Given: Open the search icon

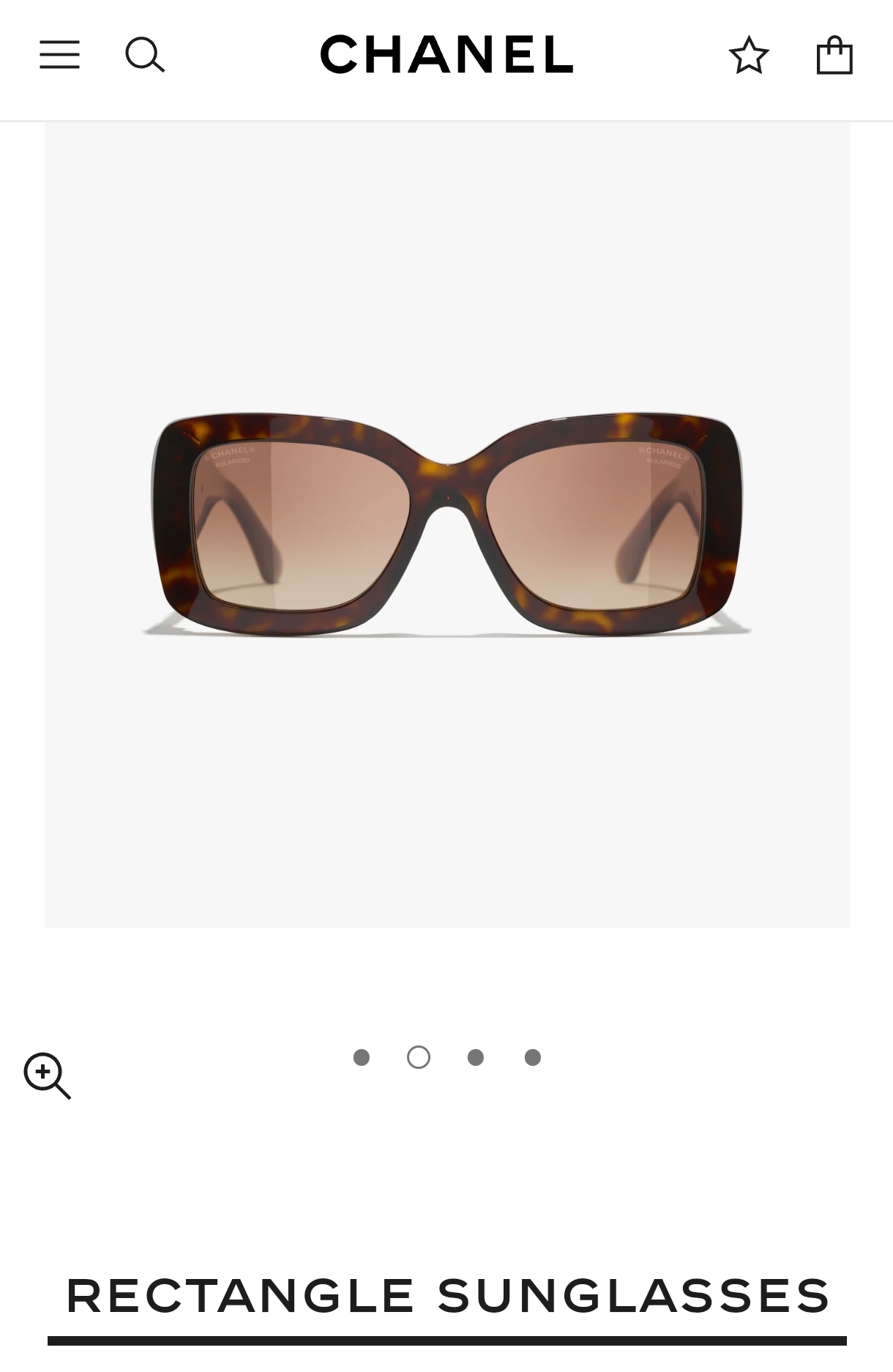Looking at the screenshot, I should 144,55.
